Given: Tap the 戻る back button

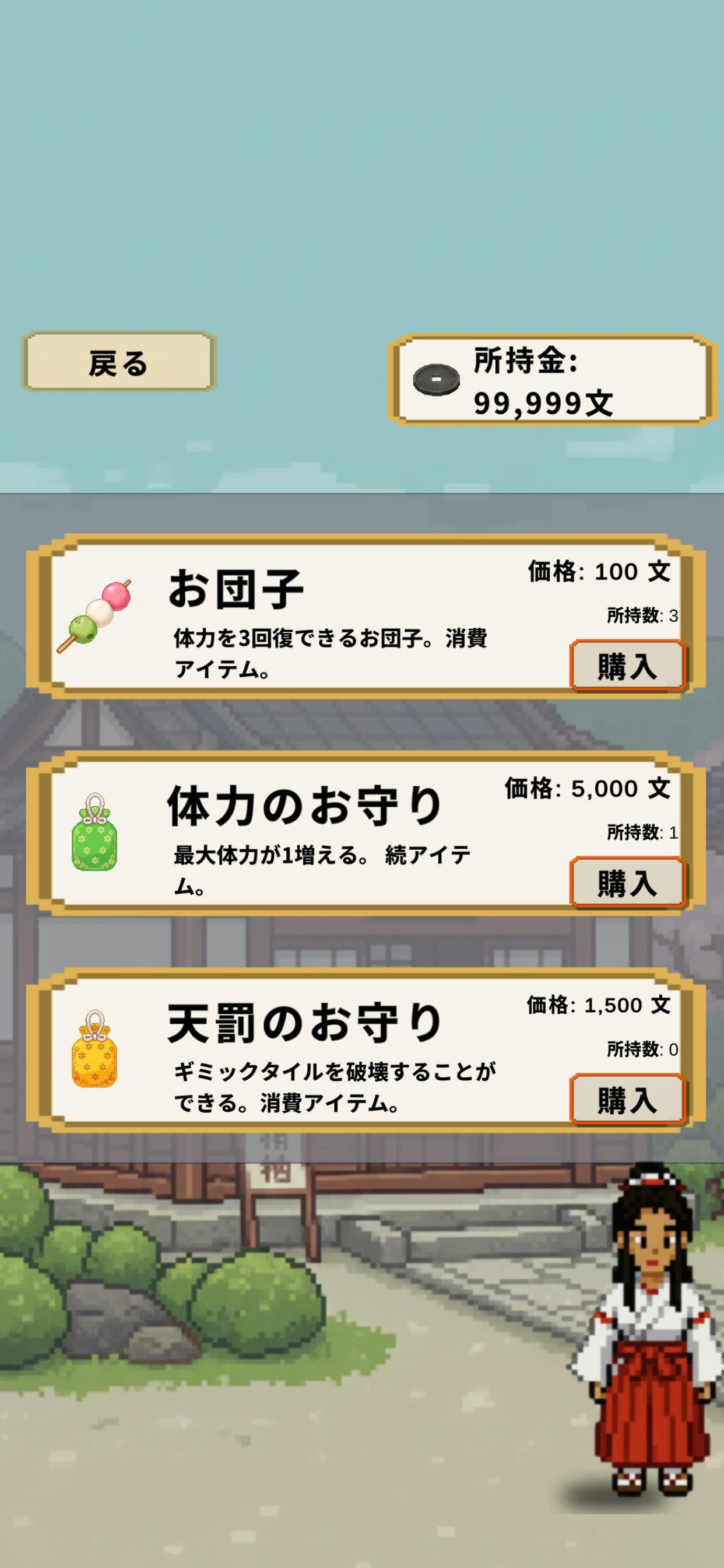Looking at the screenshot, I should [119, 362].
